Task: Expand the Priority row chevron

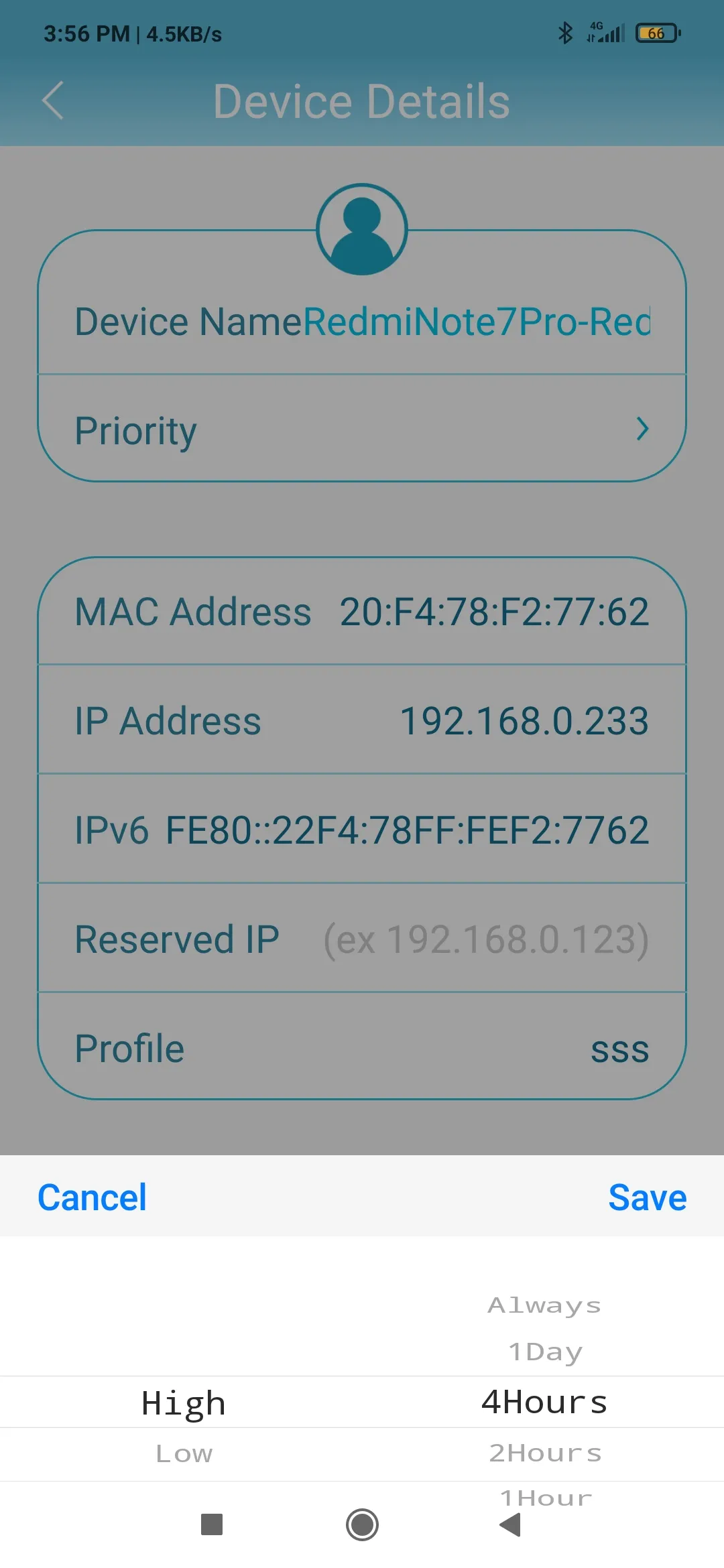Action: pos(643,429)
